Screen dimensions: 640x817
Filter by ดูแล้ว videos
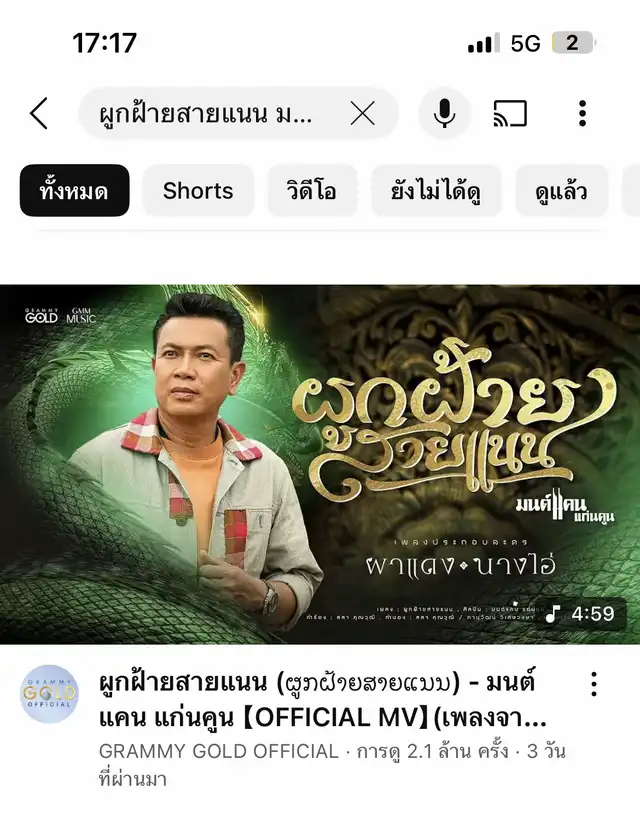561,191
